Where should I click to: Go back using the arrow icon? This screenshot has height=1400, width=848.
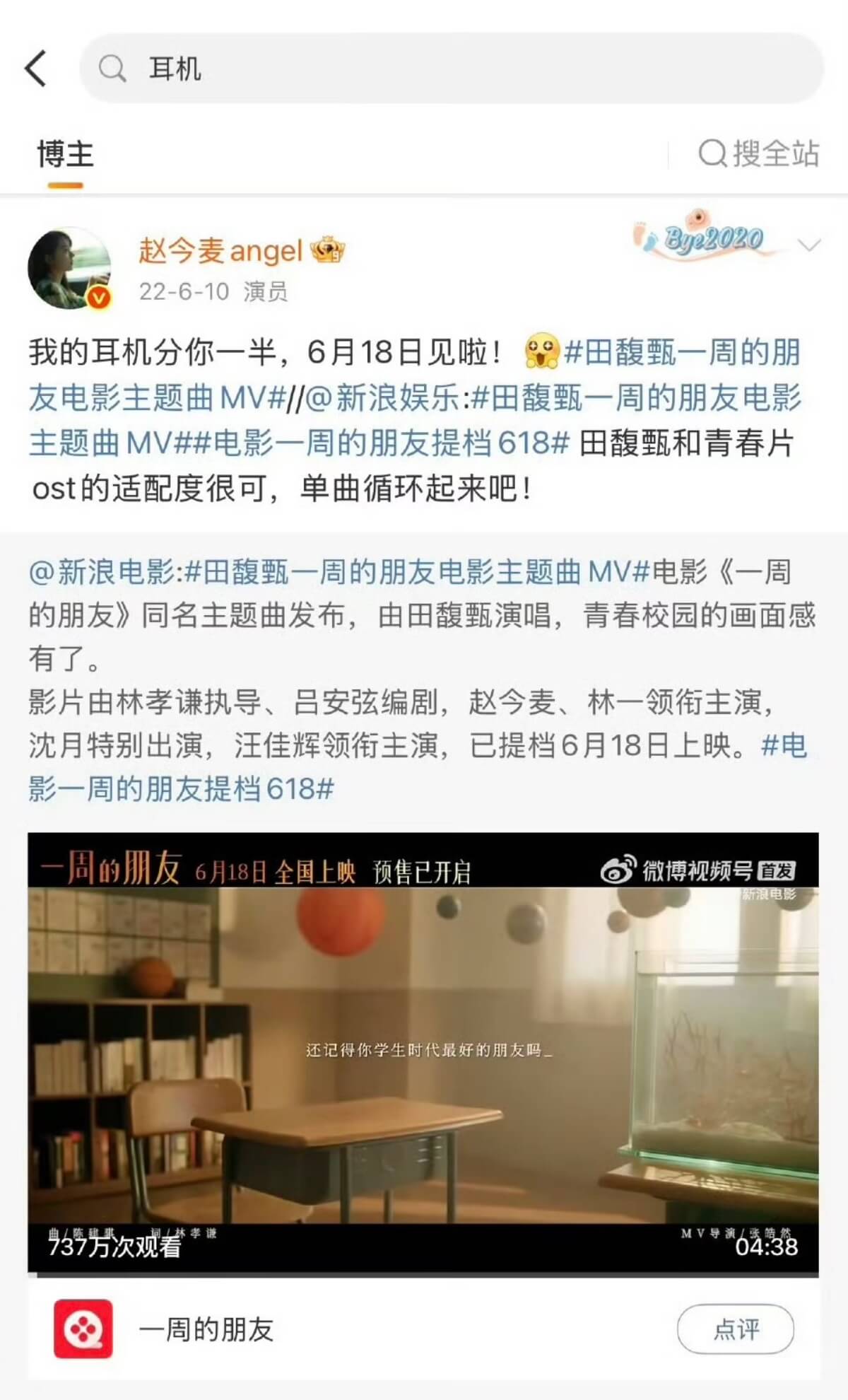click(x=37, y=69)
